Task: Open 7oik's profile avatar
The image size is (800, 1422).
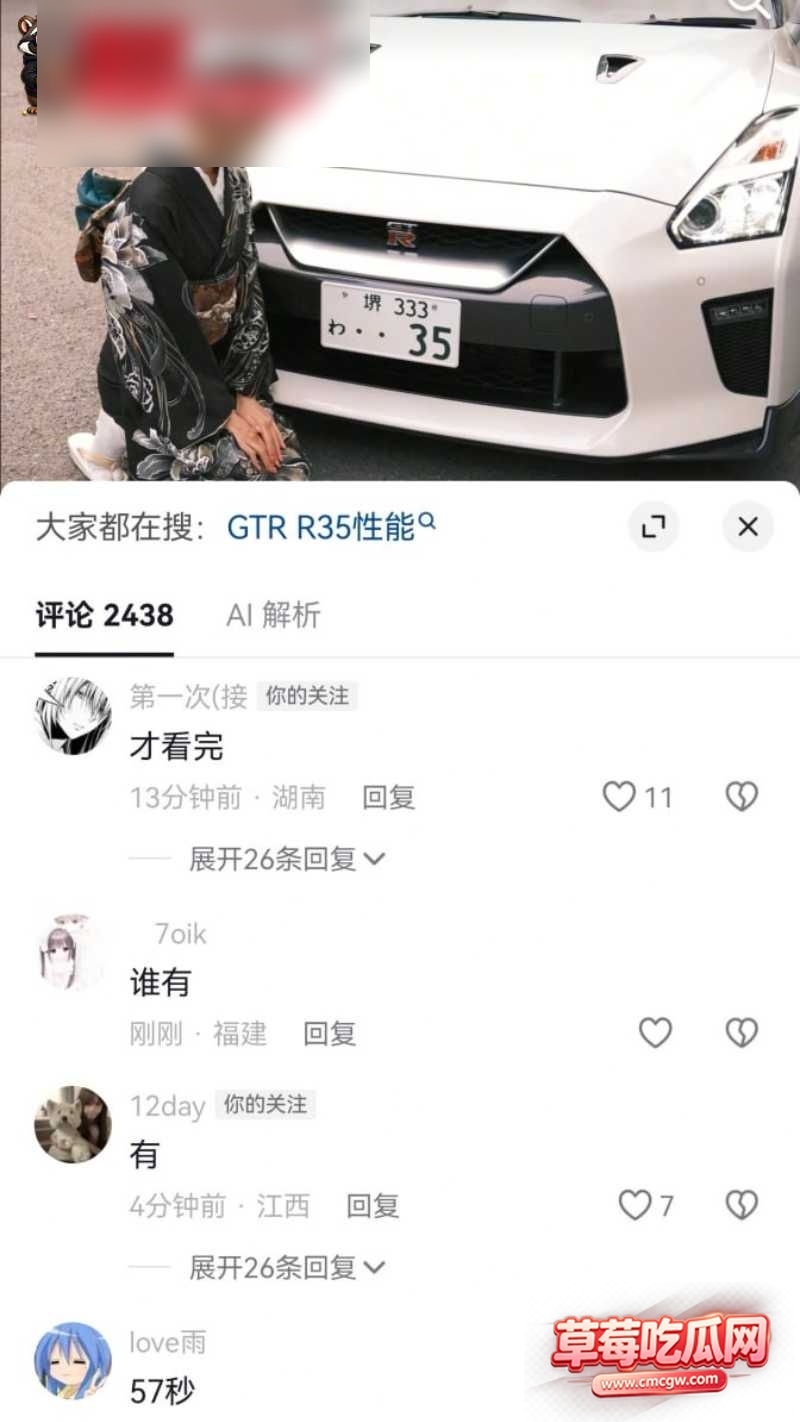Action: tap(73, 951)
